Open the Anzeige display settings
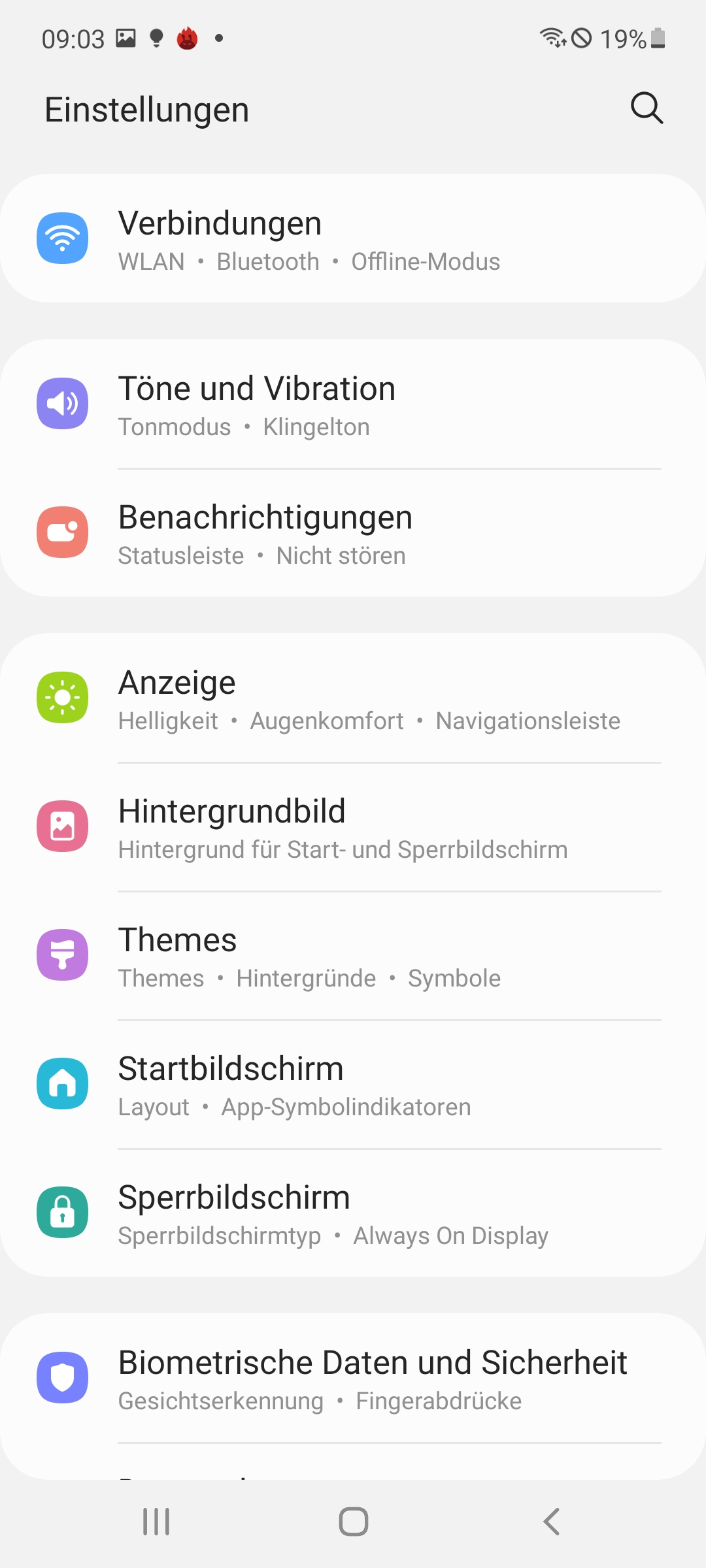 (x=353, y=698)
